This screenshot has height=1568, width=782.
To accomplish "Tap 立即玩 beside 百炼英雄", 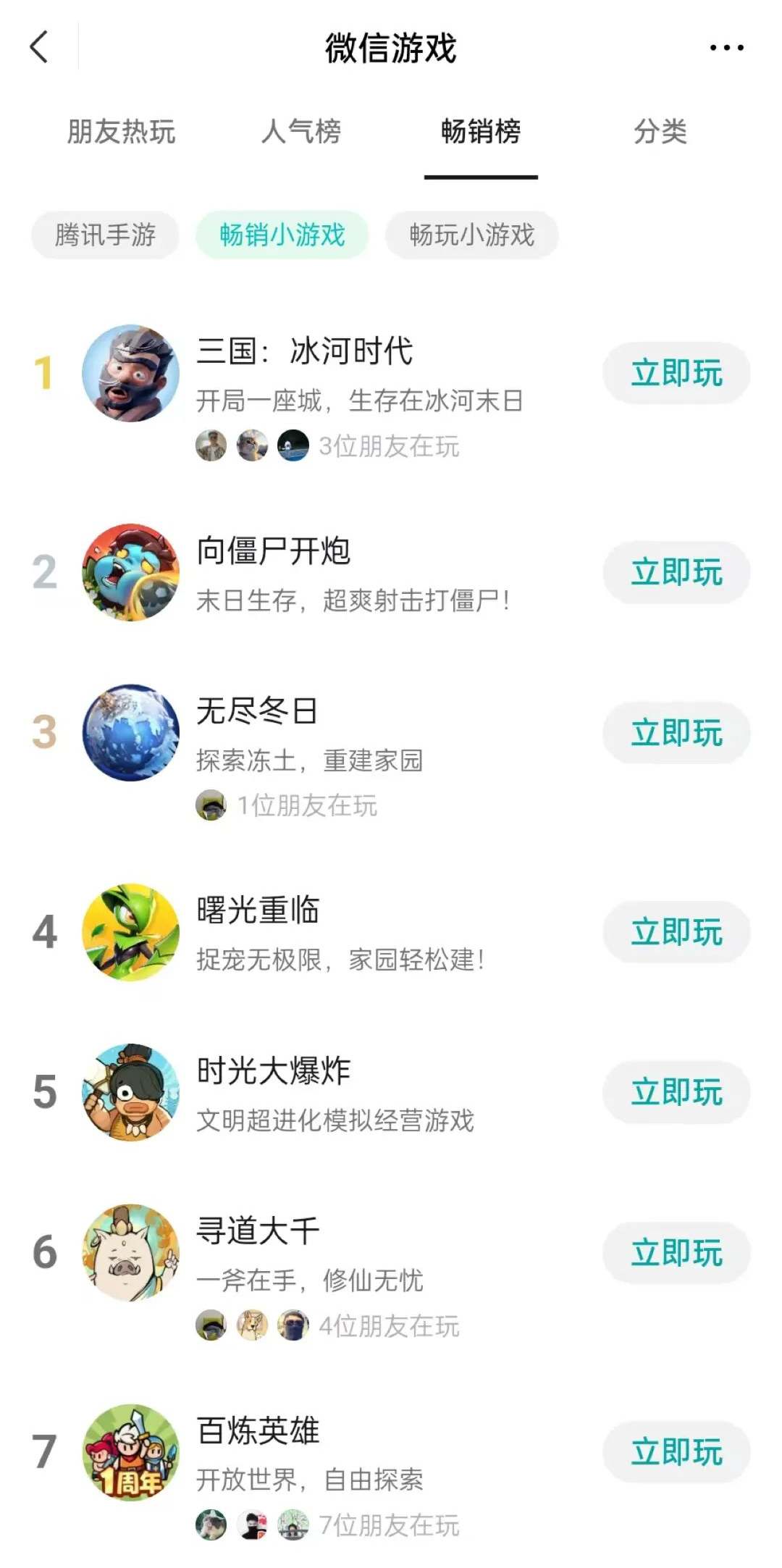I will (676, 1452).
